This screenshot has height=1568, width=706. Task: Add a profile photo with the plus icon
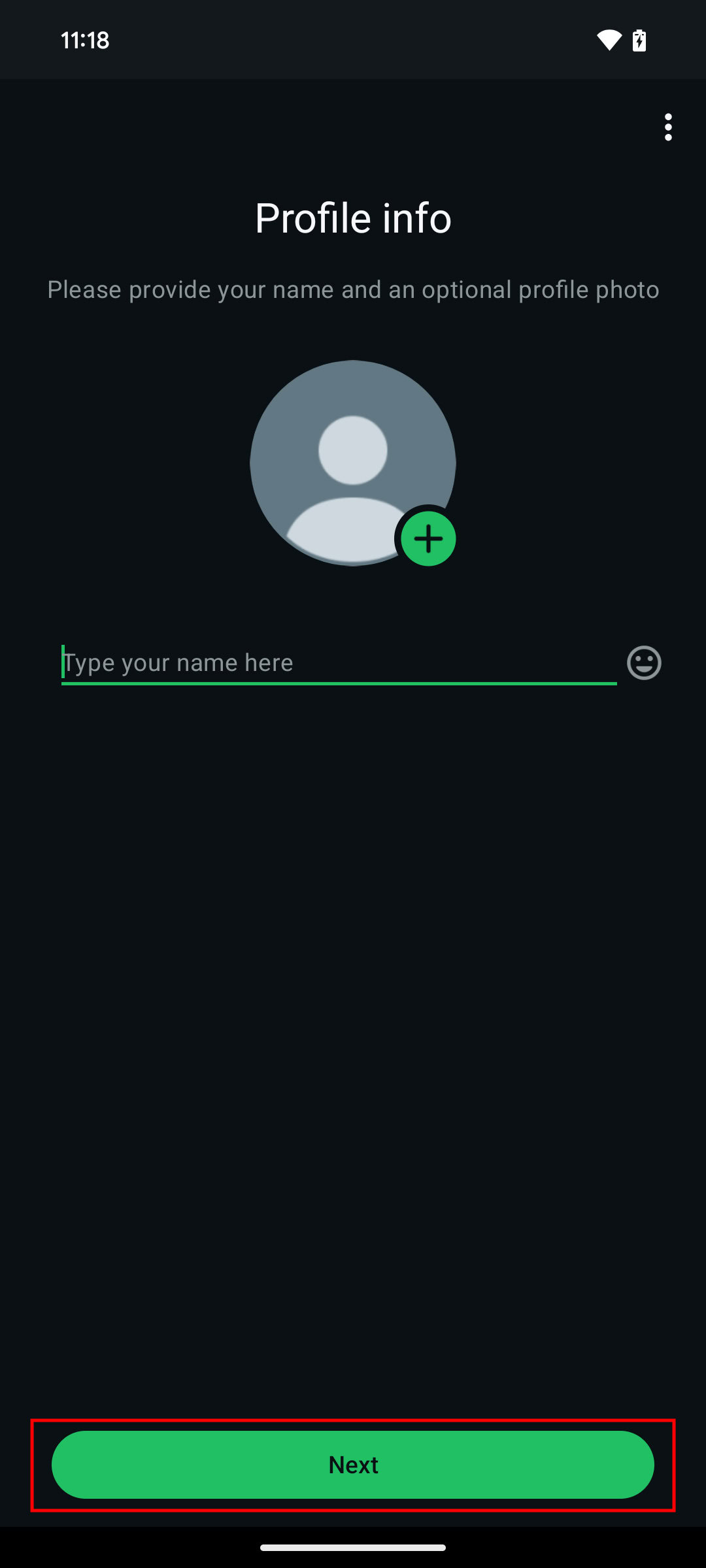click(x=428, y=539)
